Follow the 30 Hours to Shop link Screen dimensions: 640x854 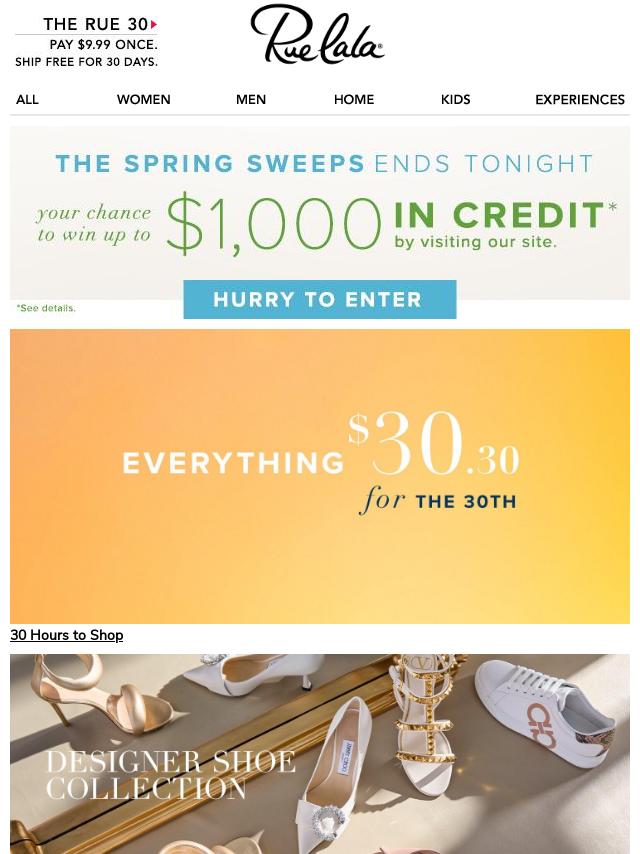coord(66,635)
